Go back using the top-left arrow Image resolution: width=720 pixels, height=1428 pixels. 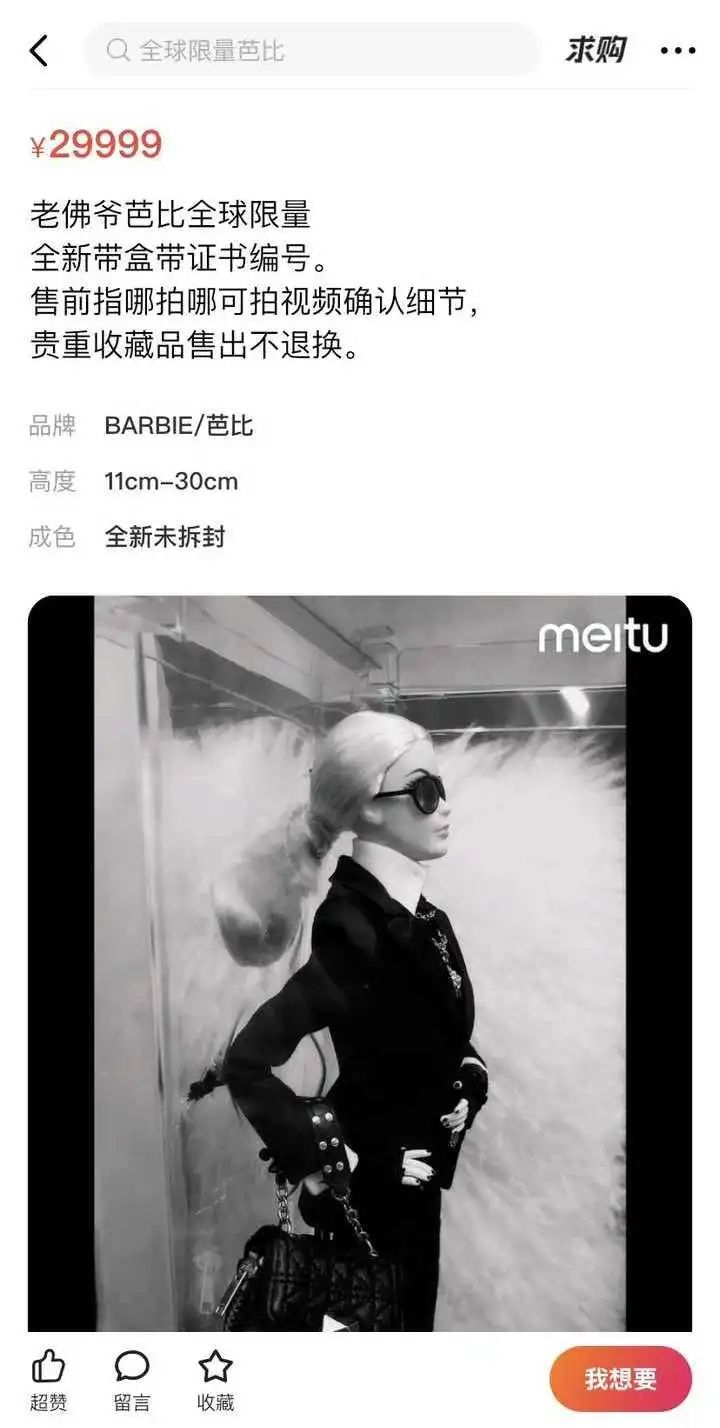click(38, 50)
